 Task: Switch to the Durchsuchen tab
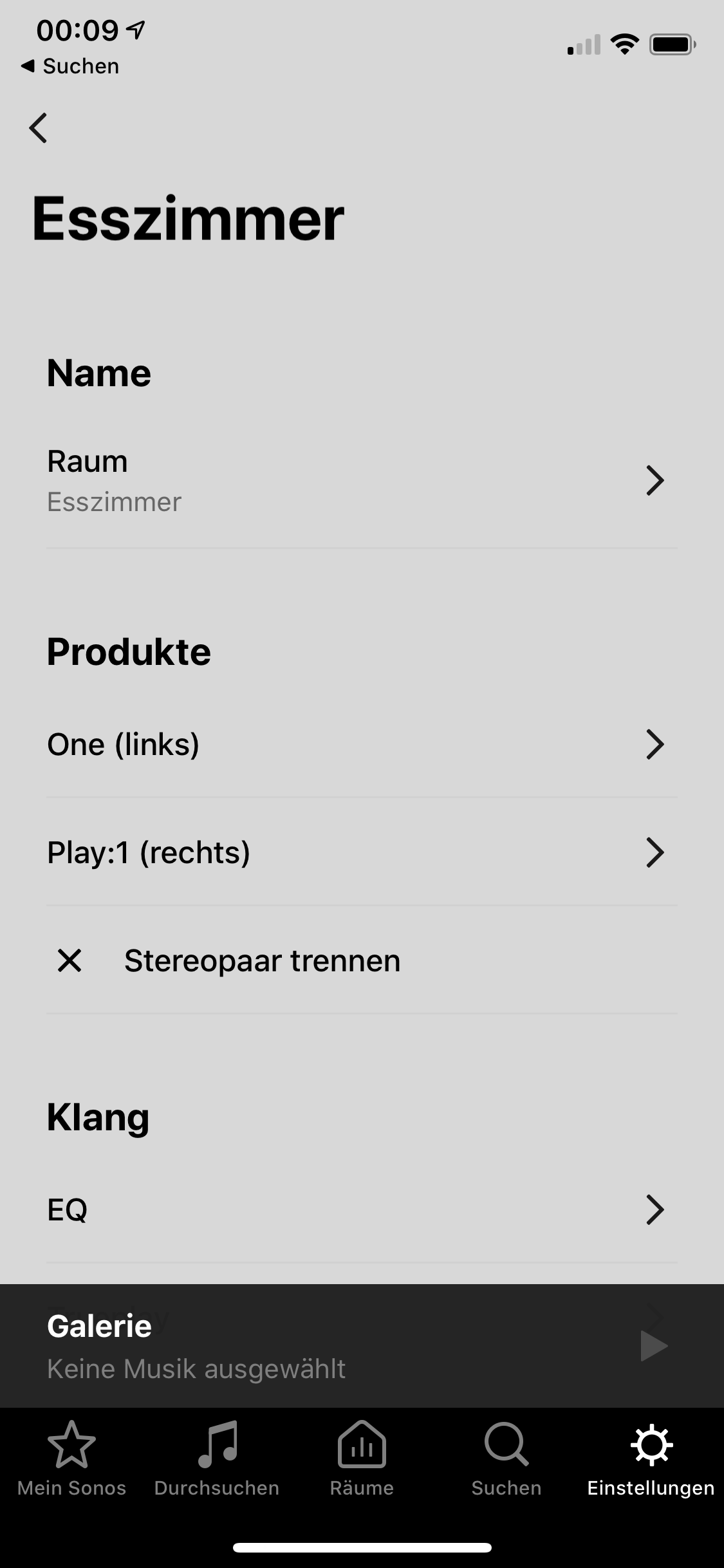(217, 1459)
